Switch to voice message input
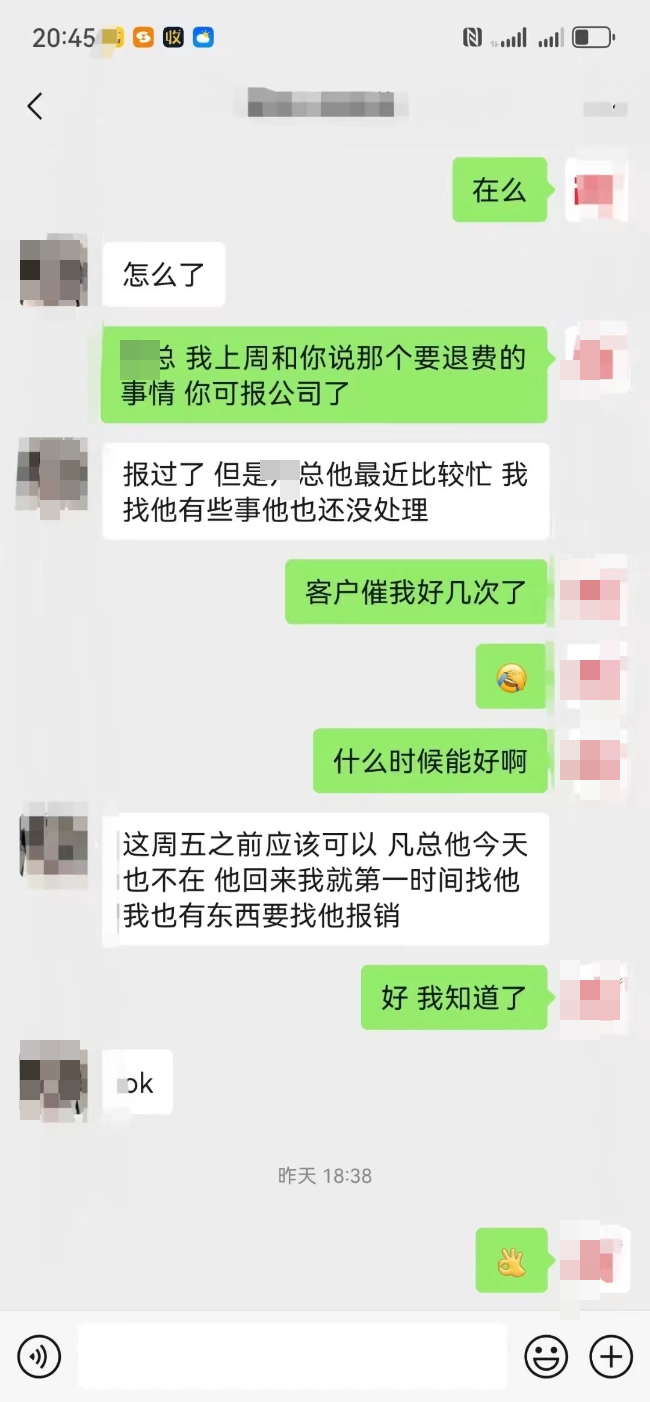Screen dimensions: 650x1402 coord(39,1357)
